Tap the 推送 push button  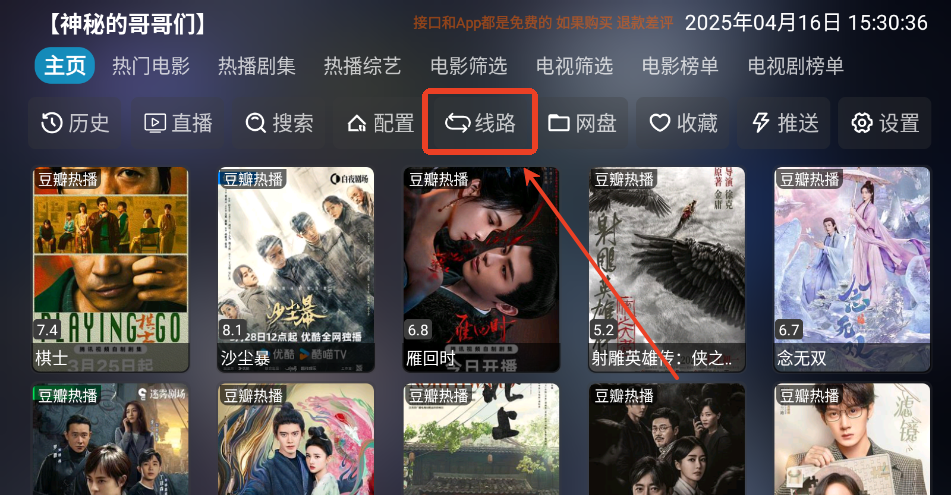[x=785, y=123]
